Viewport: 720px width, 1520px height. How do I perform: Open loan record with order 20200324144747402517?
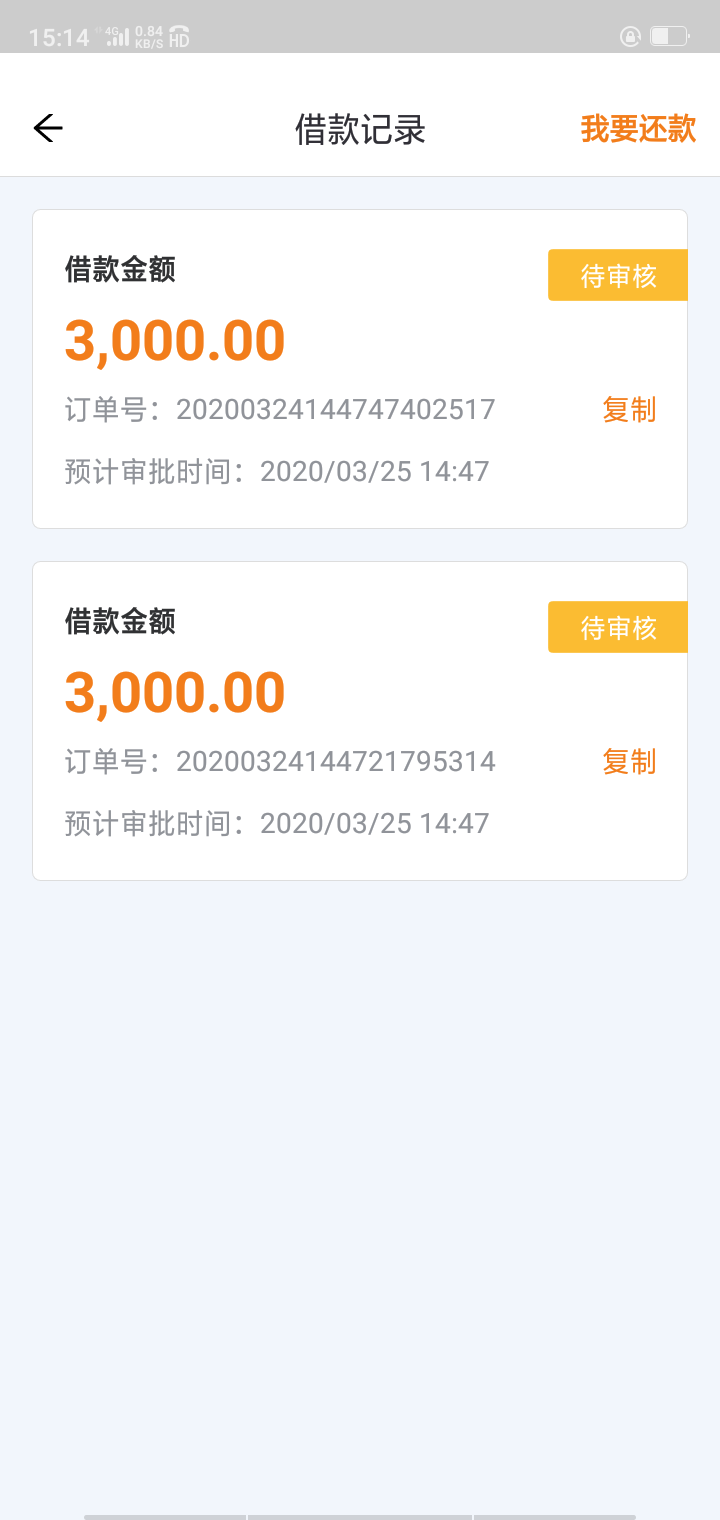(360, 369)
